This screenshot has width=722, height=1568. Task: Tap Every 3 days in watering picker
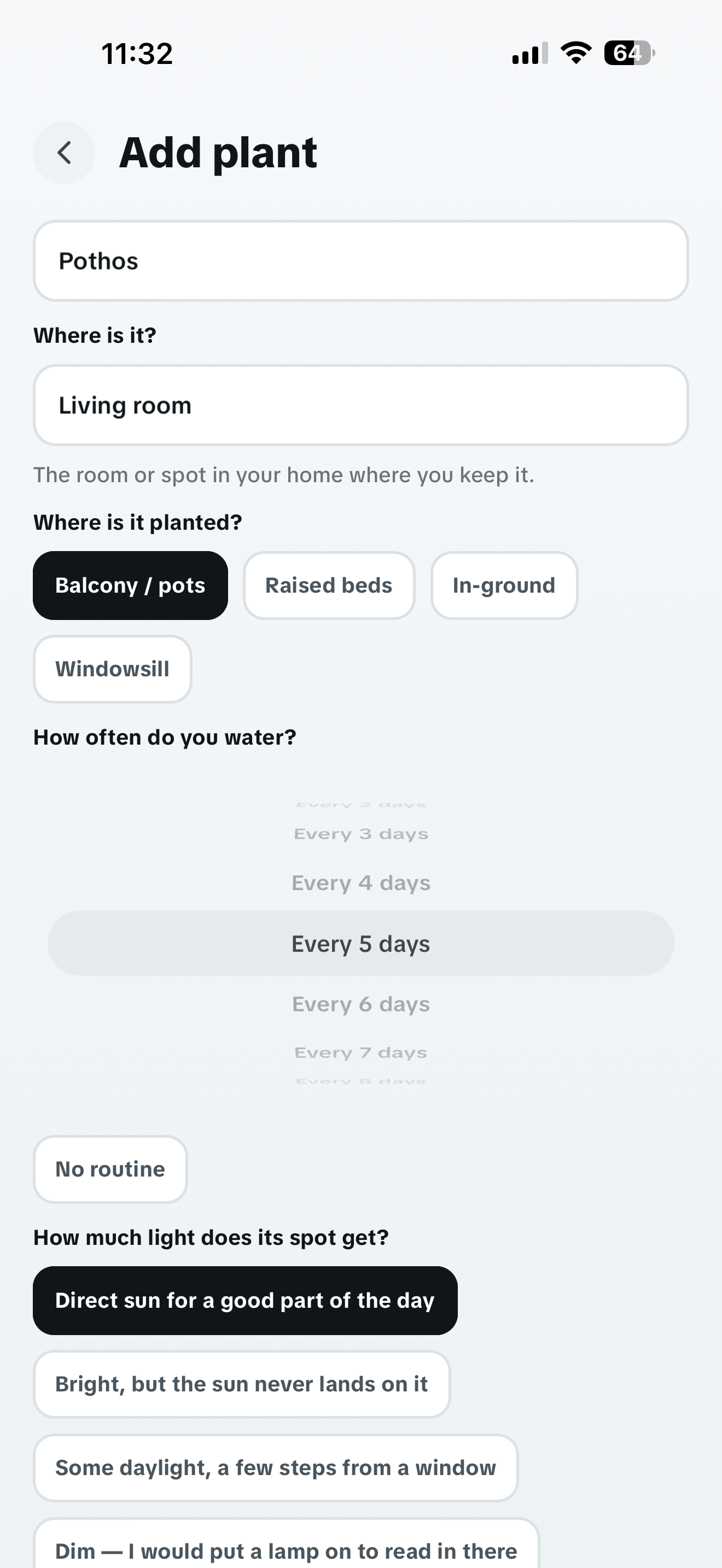pyautogui.click(x=361, y=834)
